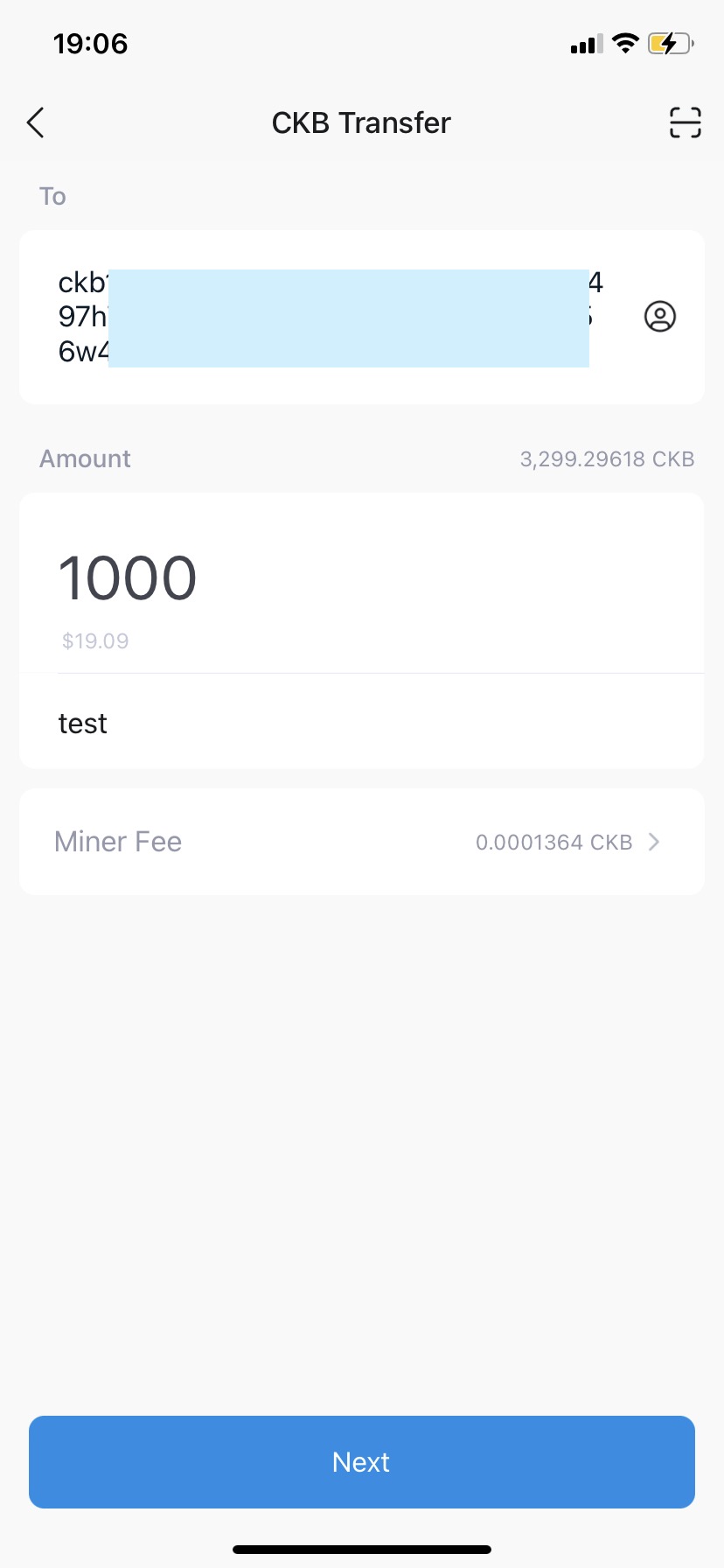Edit the recipient address field
The height and width of the screenshot is (1568, 724).
point(332,317)
